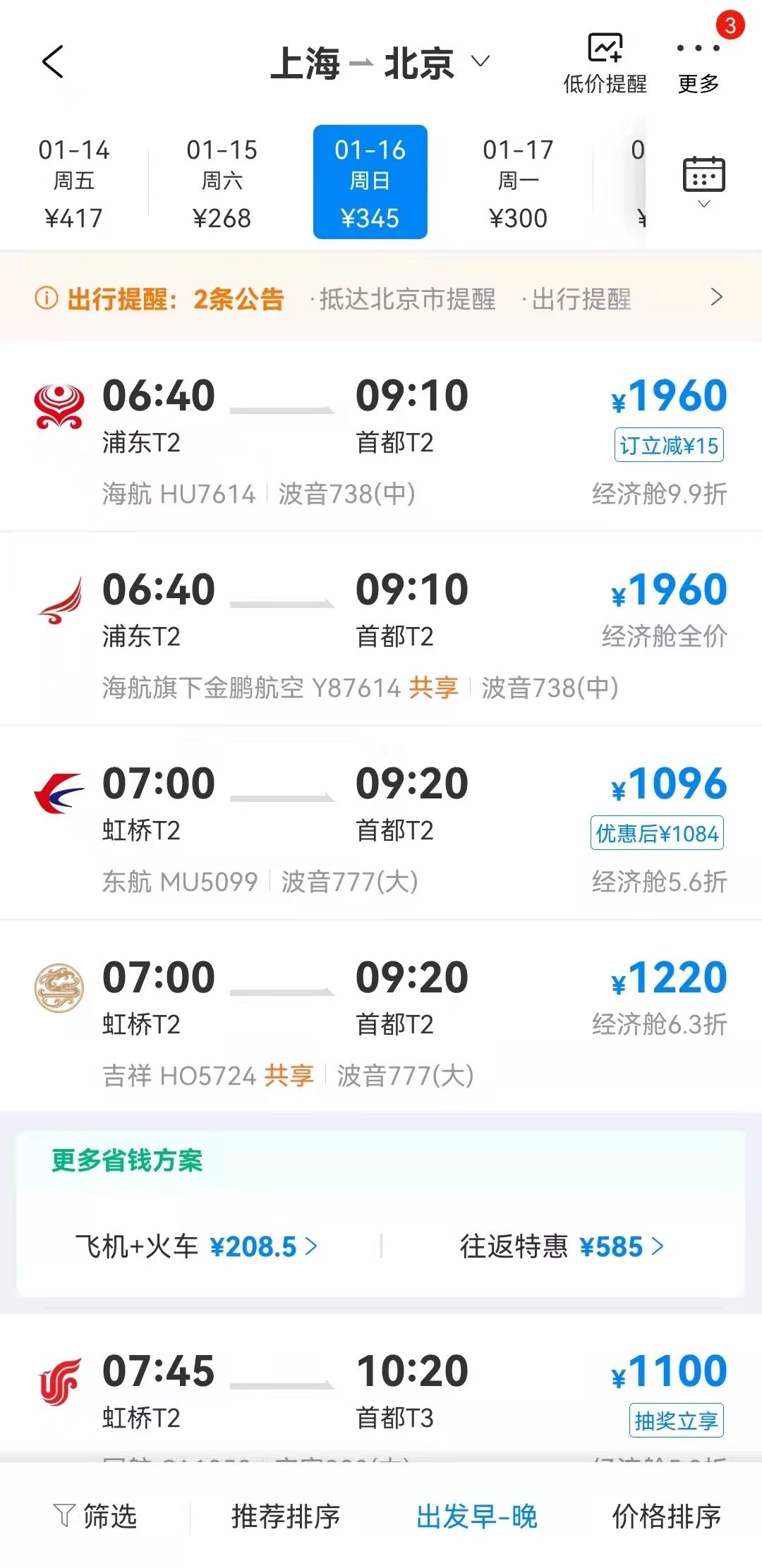
Task: Choose the 吉祥 HO5724 shared flight
Action: point(381,1019)
